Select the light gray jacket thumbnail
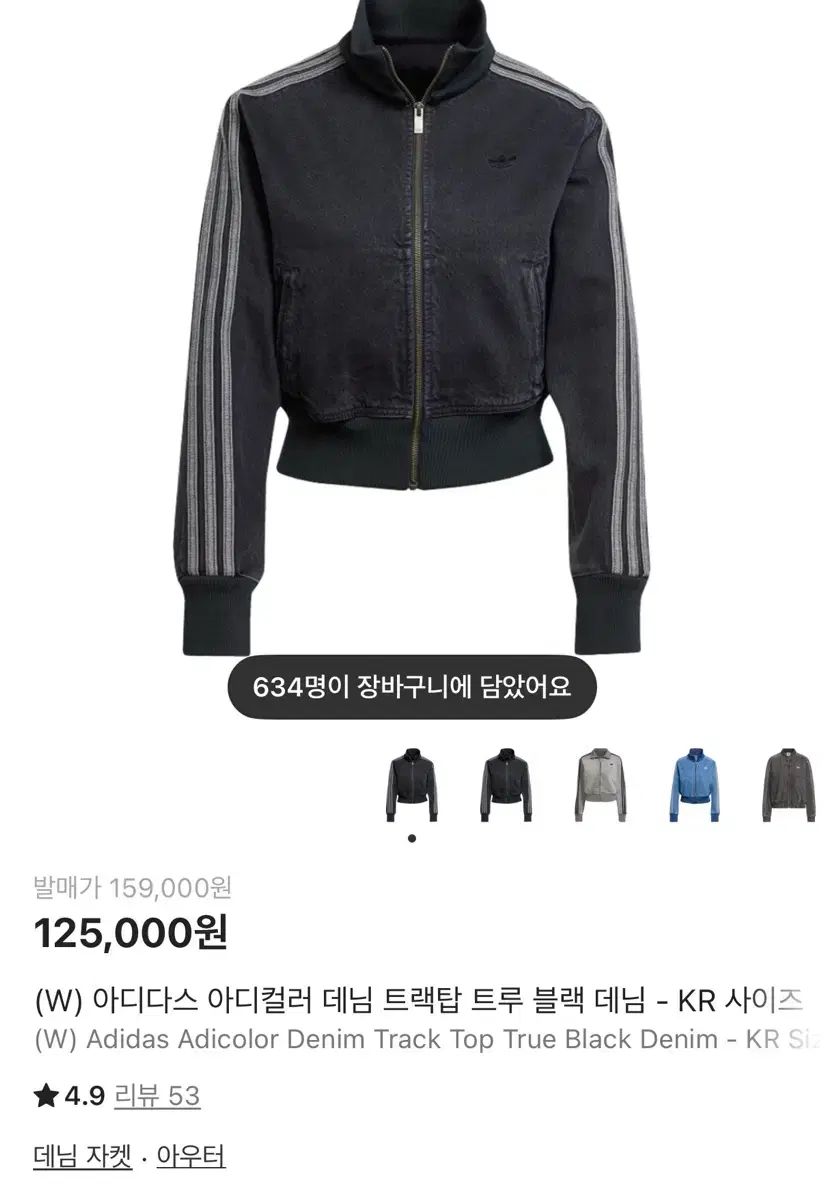 (601, 785)
